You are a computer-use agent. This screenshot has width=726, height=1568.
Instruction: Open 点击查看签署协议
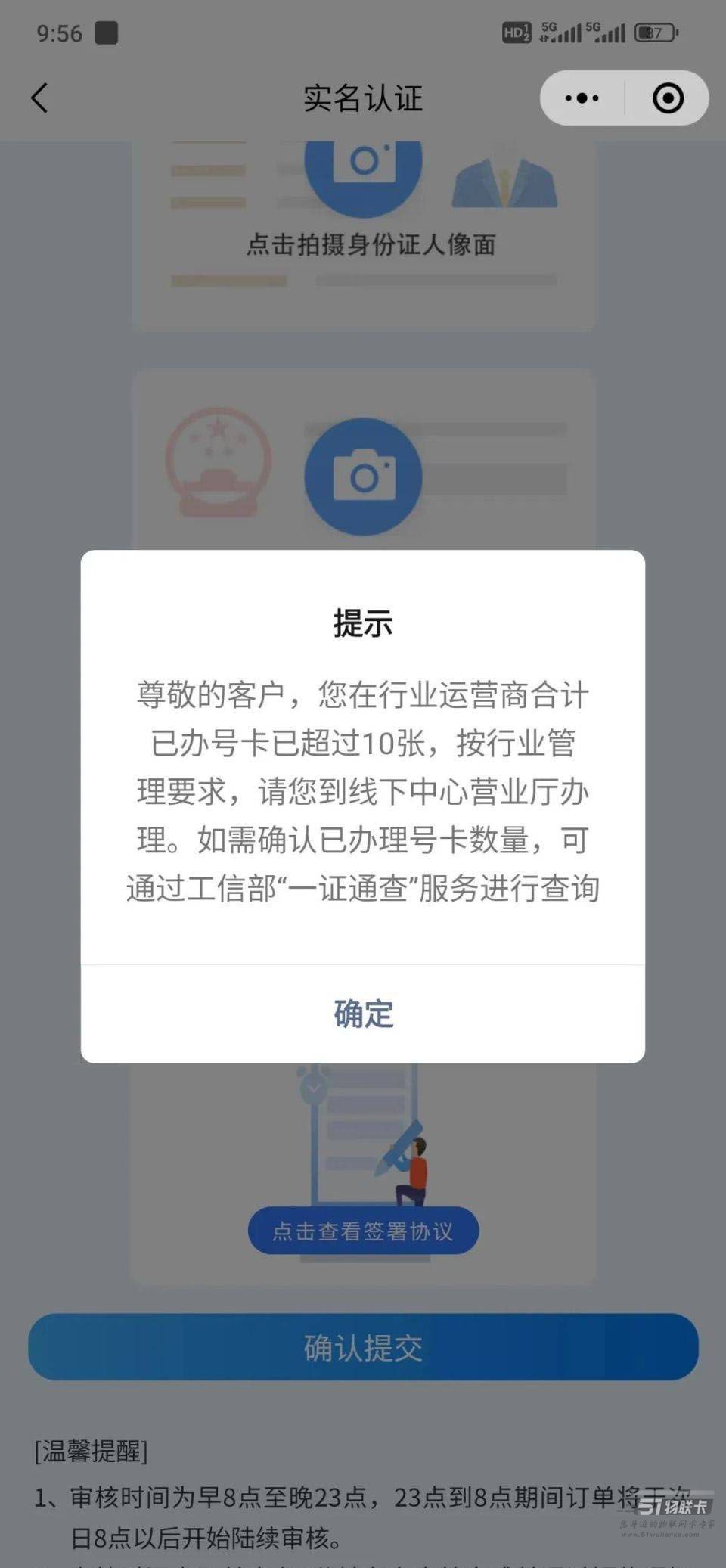pos(363,1231)
